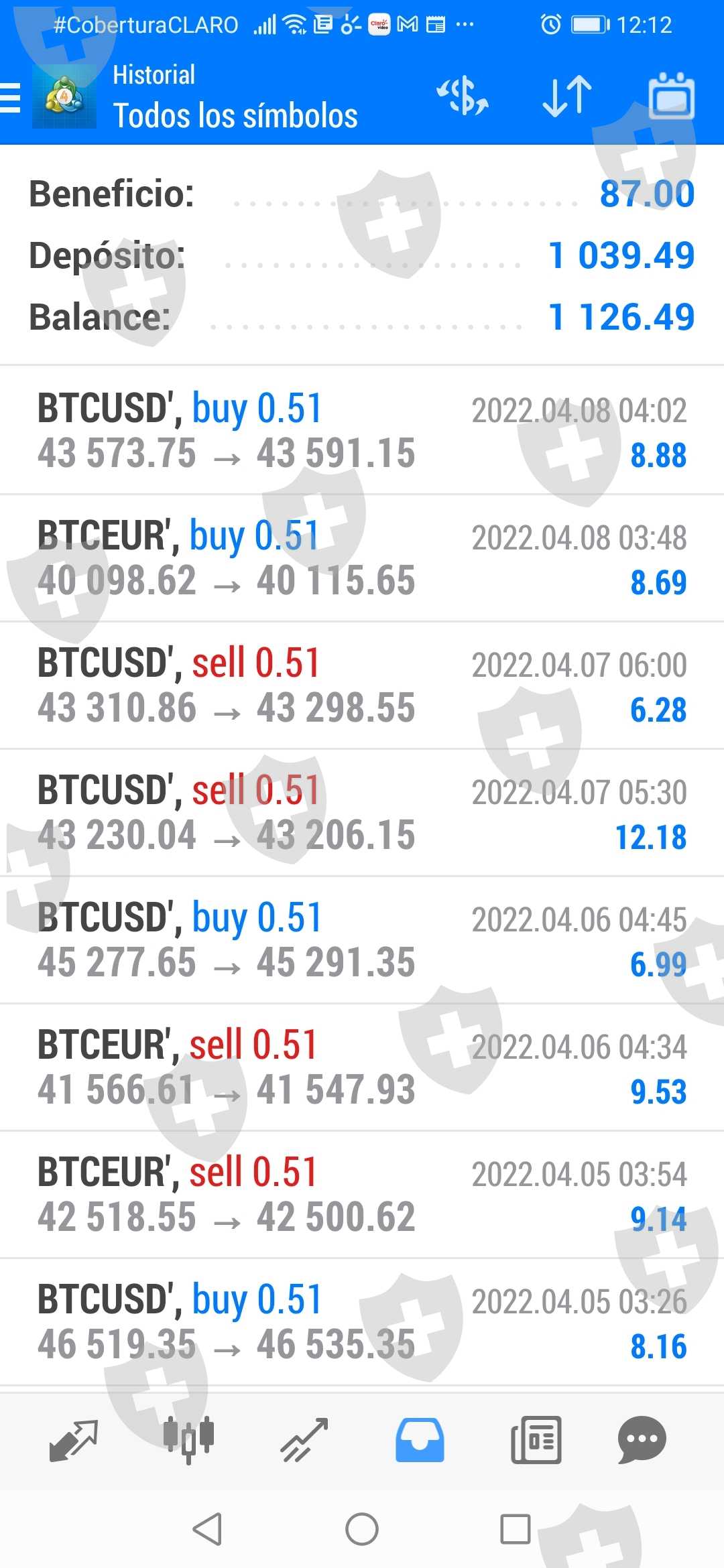Screen dimensions: 724x1568
Task: Switch to the Quotes tab with arrows icon
Action: [x=74, y=1439]
